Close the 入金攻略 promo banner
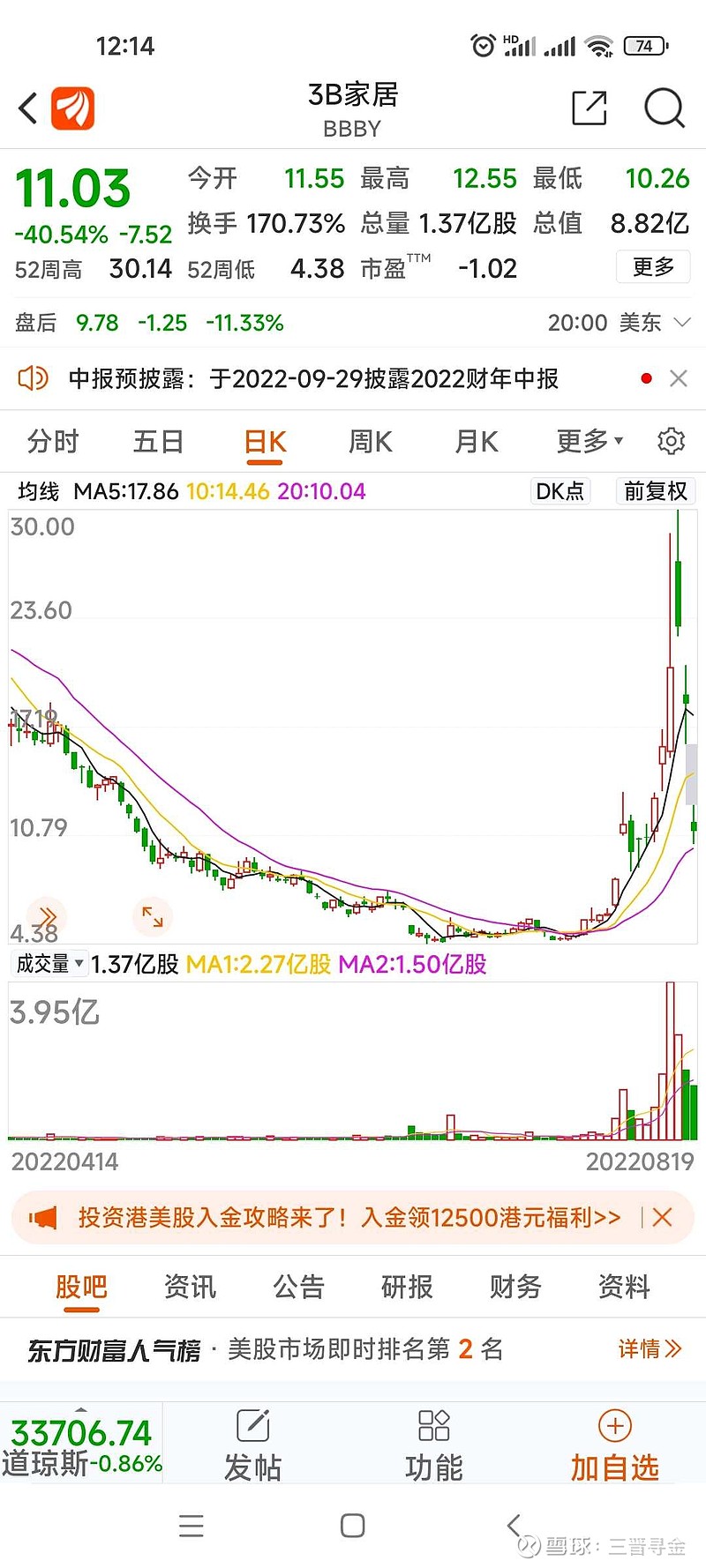The image size is (706, 1568). coord(663,1218)
